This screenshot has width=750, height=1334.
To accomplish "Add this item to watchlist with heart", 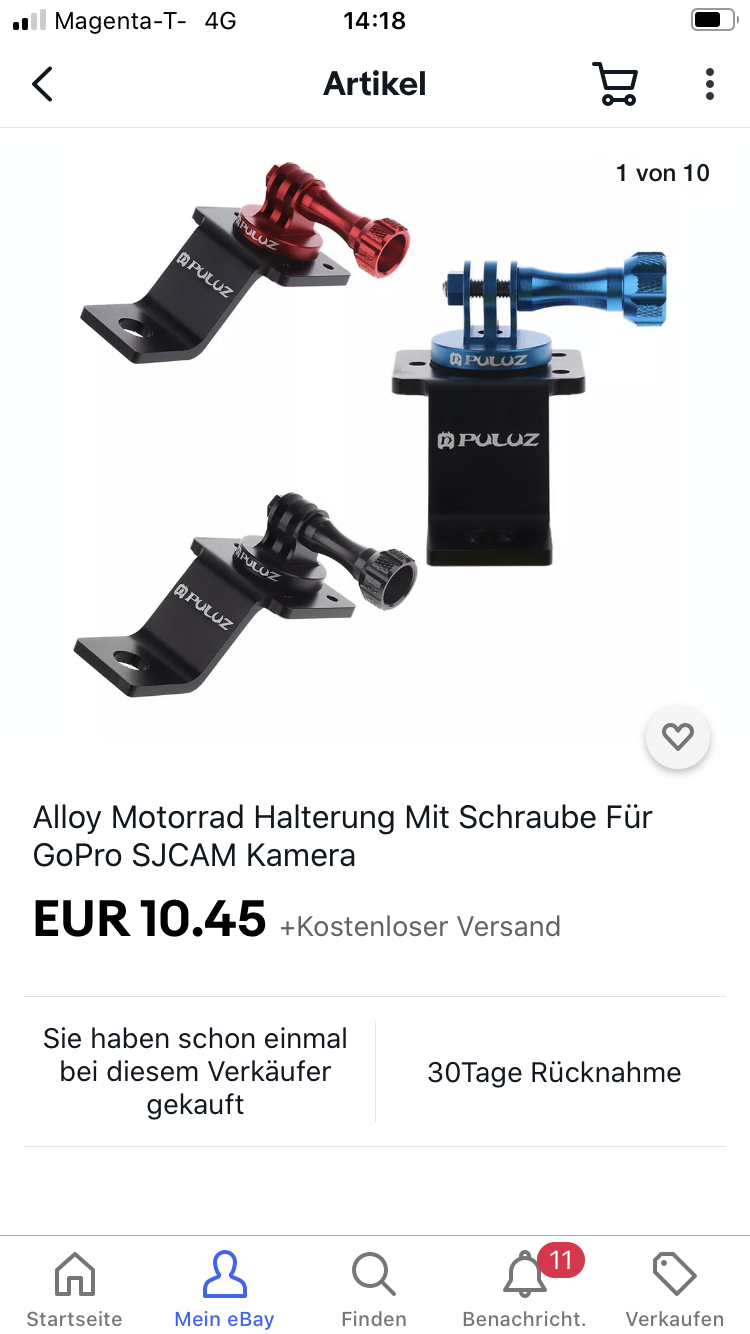I will pyautogui.click(x=677, y=738).
